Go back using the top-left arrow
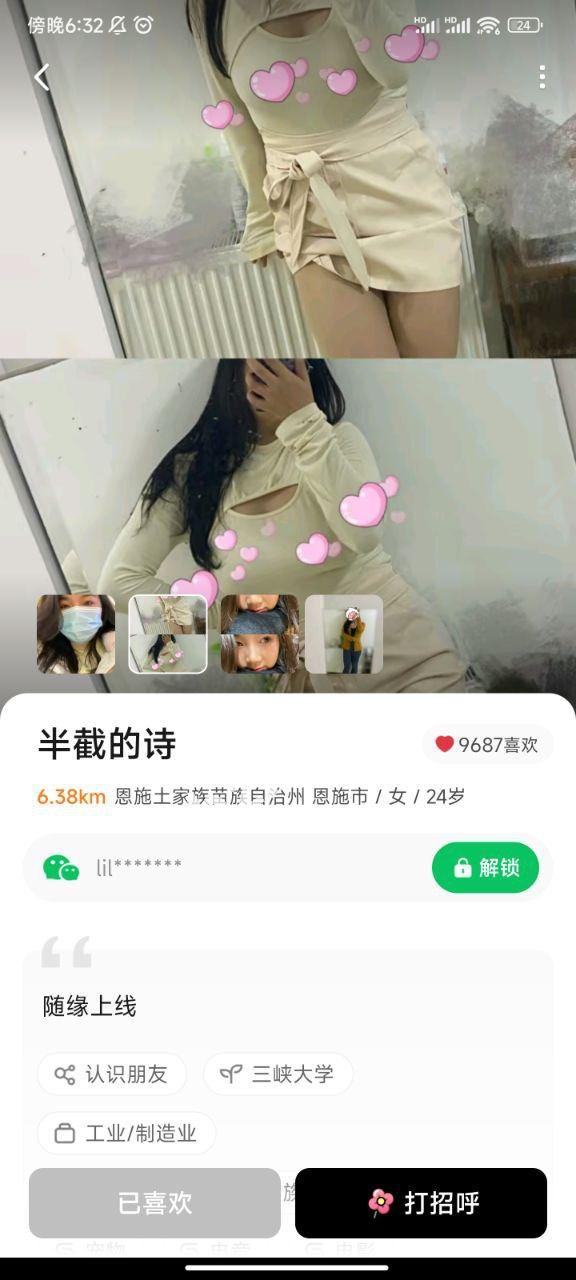The image size is (576, 1280). pos(42,77)
